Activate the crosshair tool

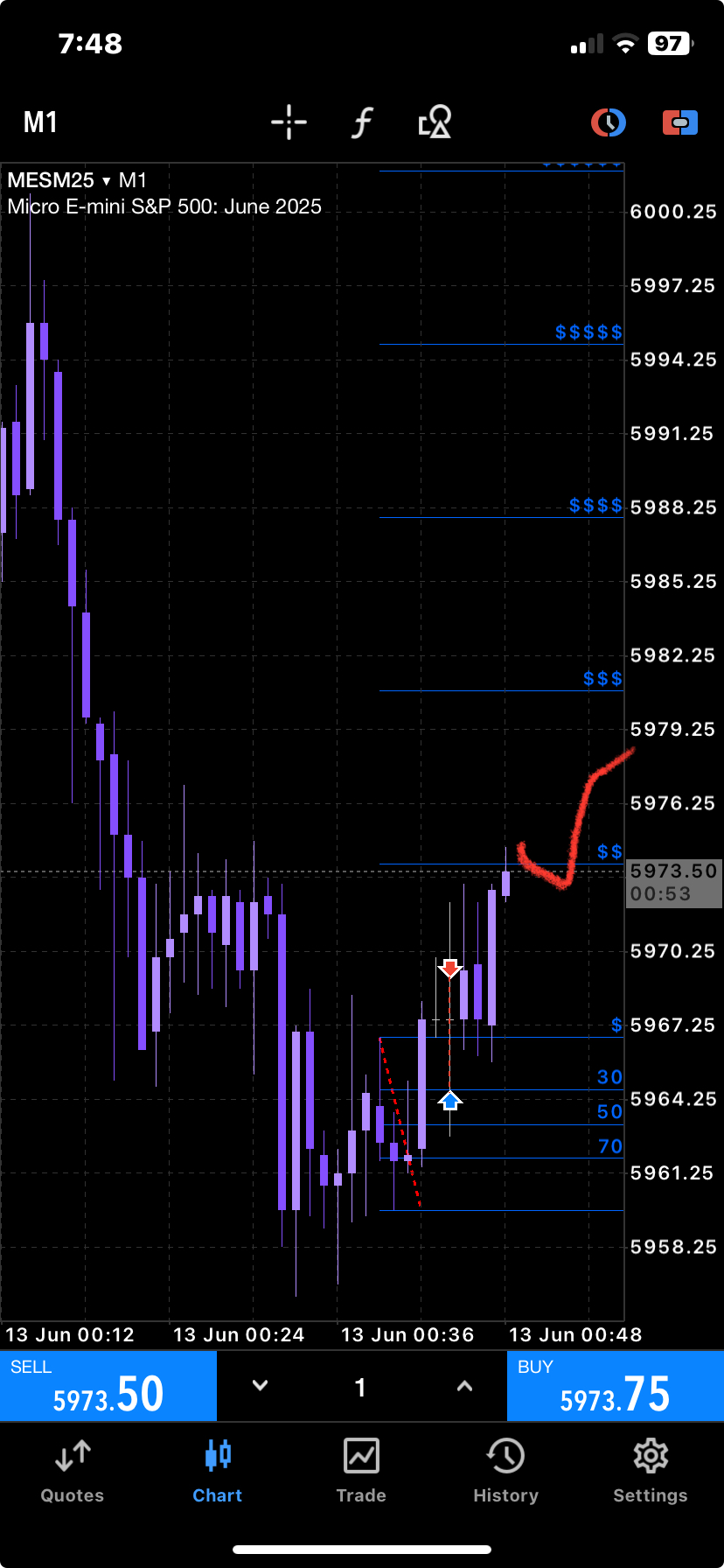pos(289,122)
